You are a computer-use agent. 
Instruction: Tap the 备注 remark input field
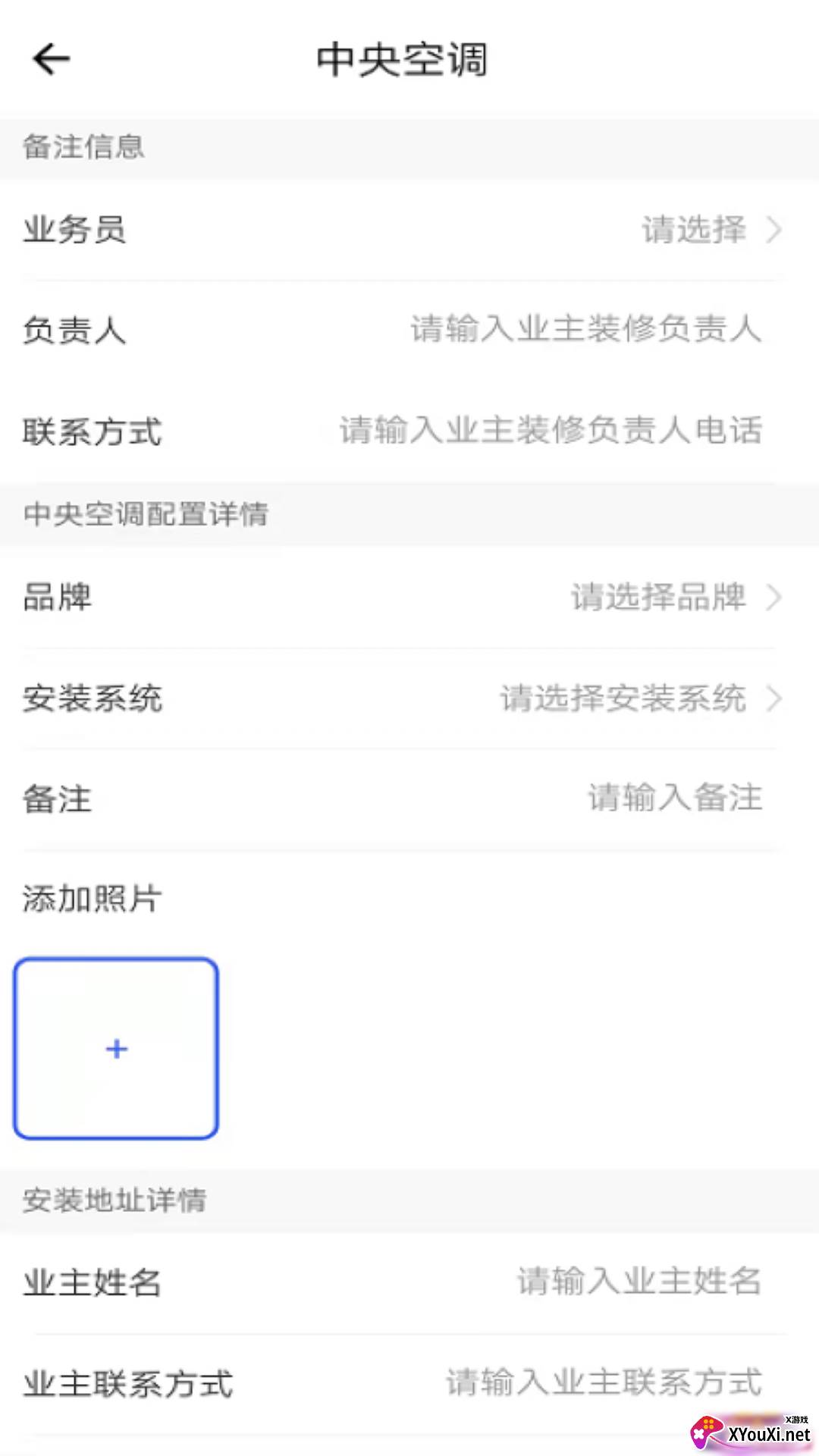pyautogui.click(x=675, y=799)
